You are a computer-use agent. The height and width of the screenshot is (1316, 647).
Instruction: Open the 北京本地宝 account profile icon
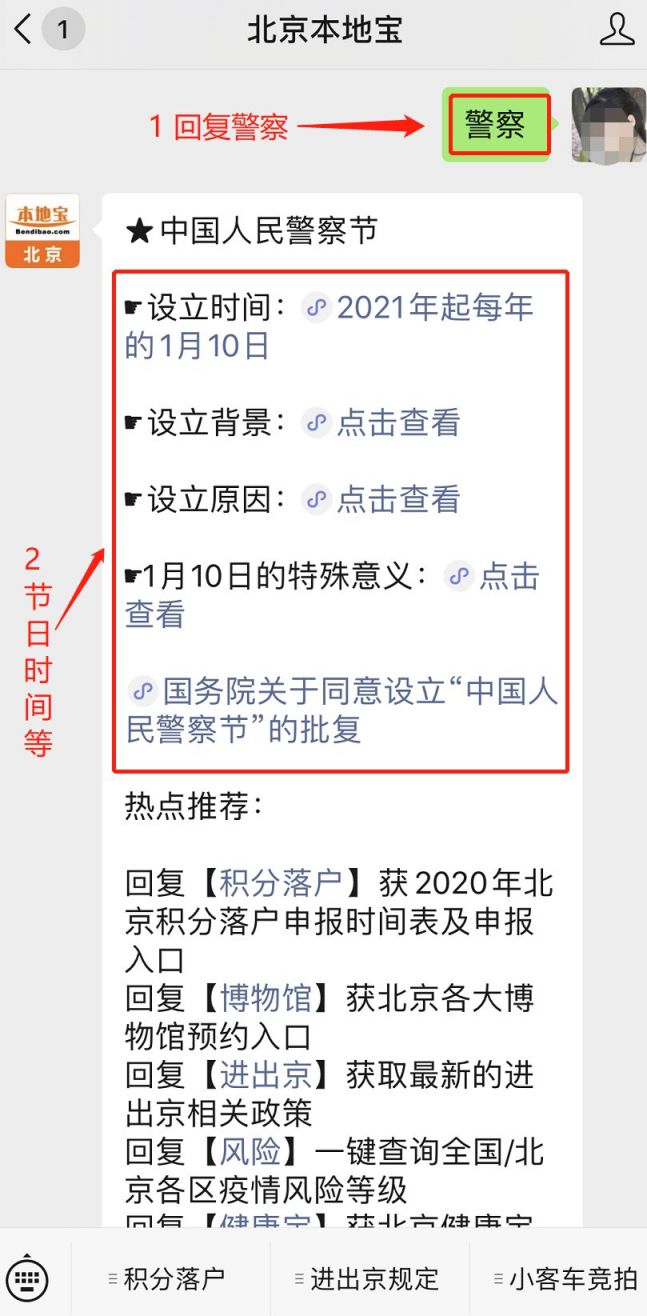[617, 30]
